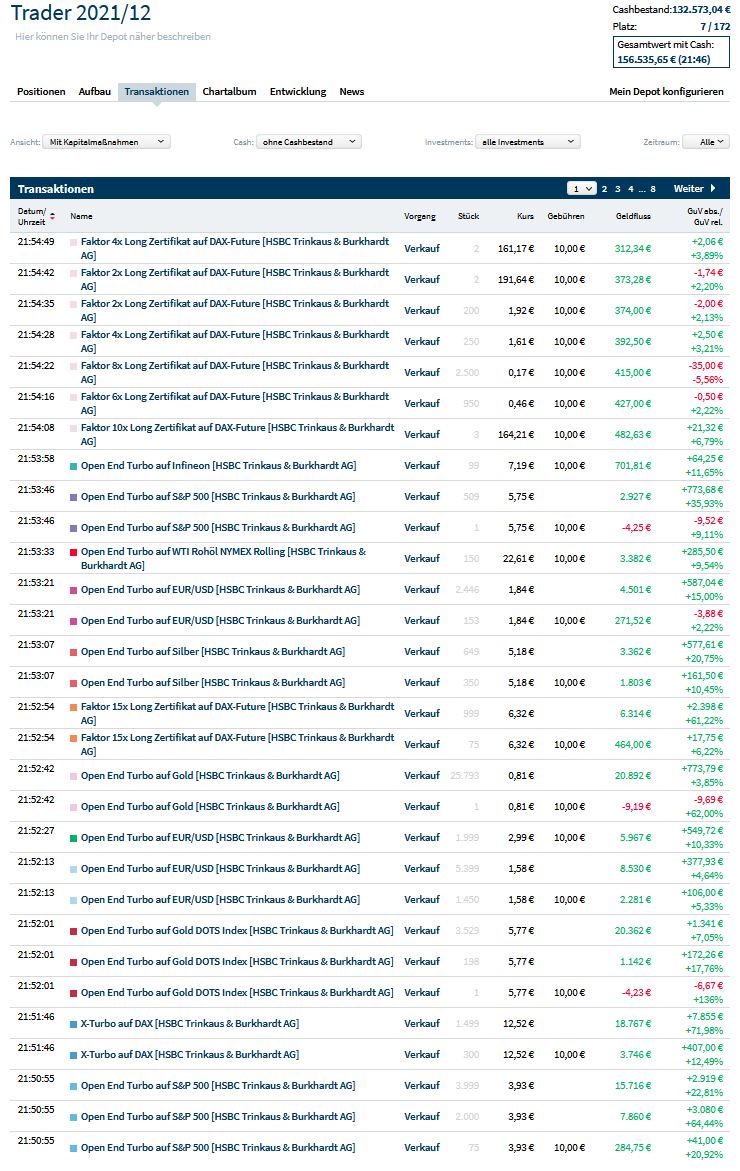
Task: Open the page number selector
Action: [581, 188]
